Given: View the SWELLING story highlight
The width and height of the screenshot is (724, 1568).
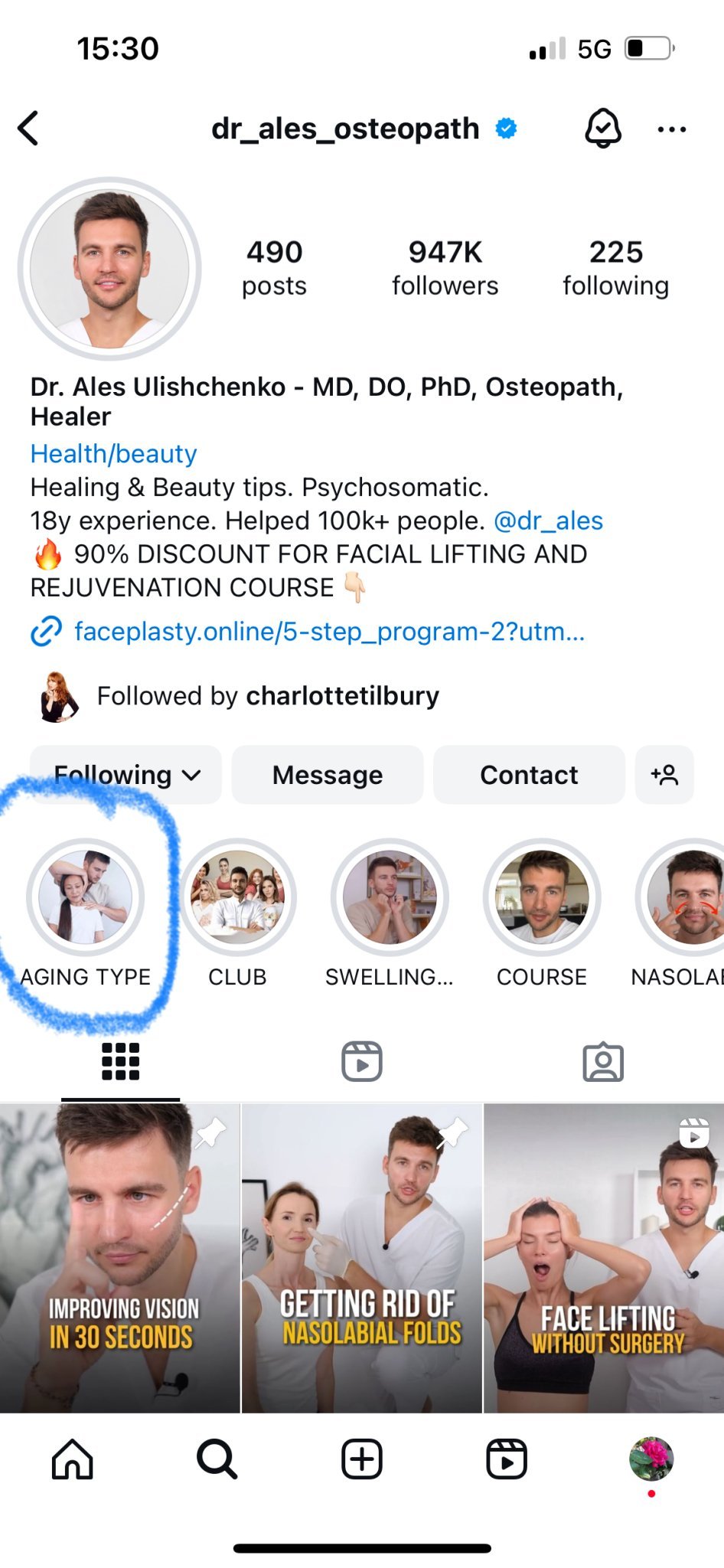Looking at the screenshot, I should 390,897.
